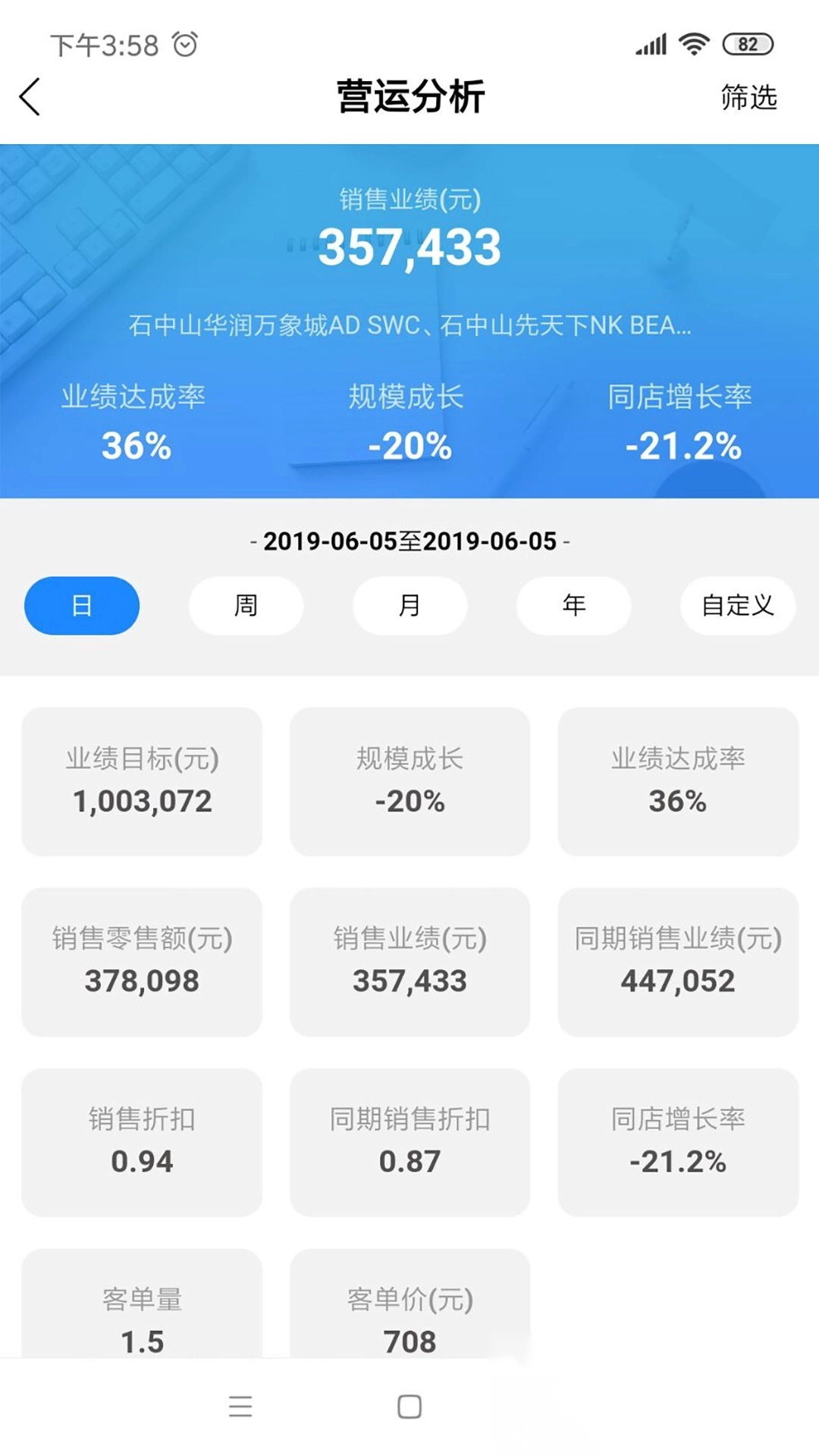The height and width of the screenshot is (1456, 819).
Task: Open the 2019-06-05 date range selector
Action: click(409, 542)
